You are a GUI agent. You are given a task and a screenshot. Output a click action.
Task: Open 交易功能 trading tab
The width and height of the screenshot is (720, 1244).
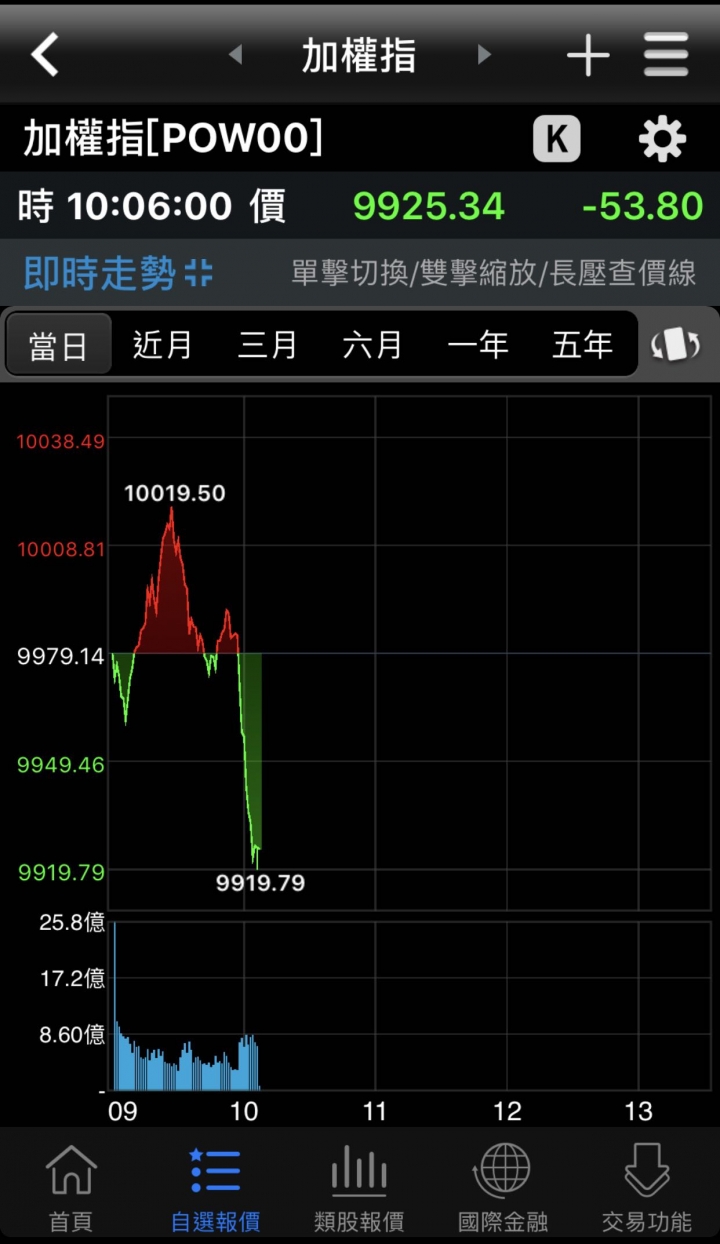[x=647, y=1187]
